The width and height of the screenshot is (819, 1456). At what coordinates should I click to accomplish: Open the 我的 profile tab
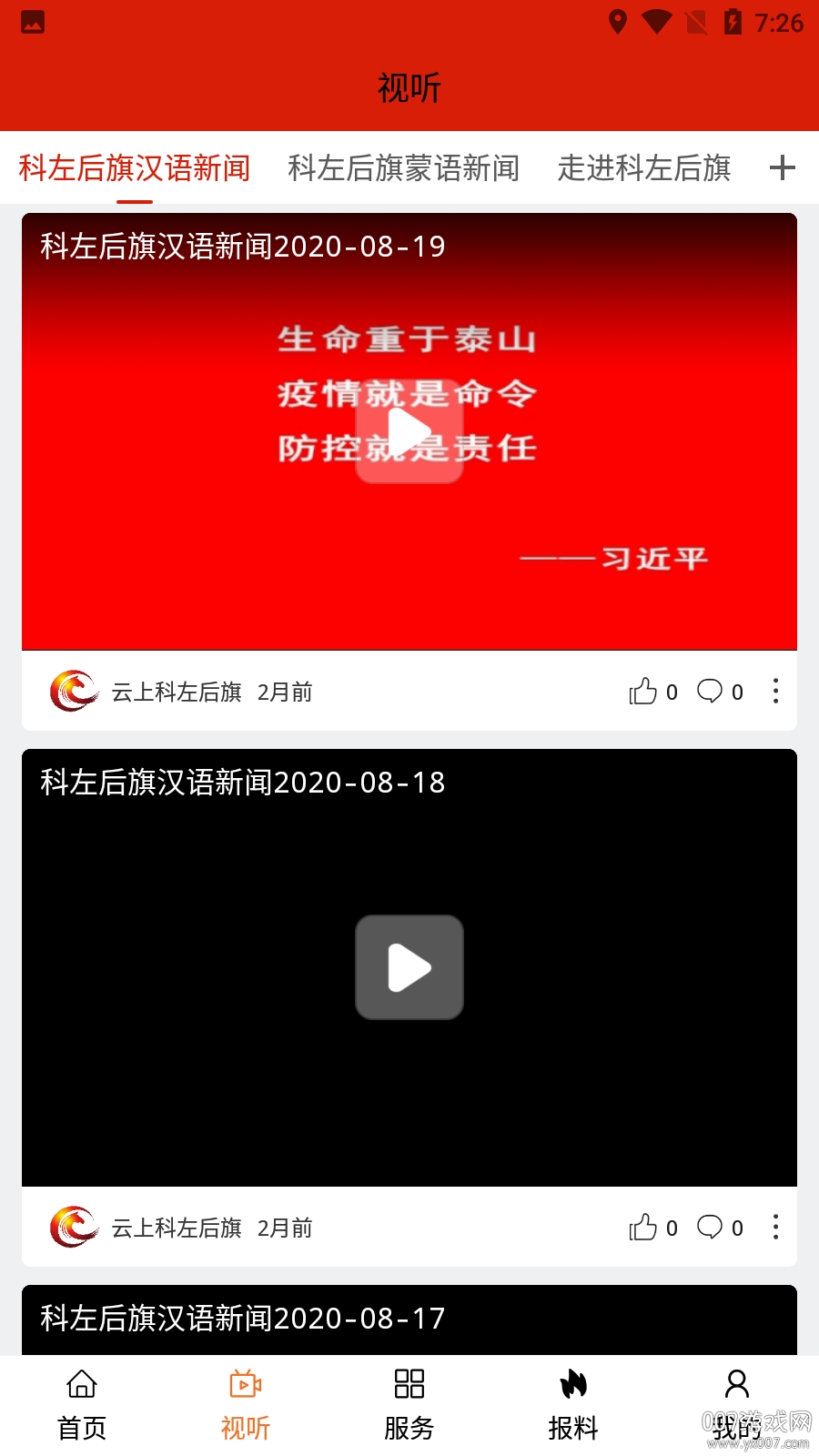click(x=737, y=1405)
